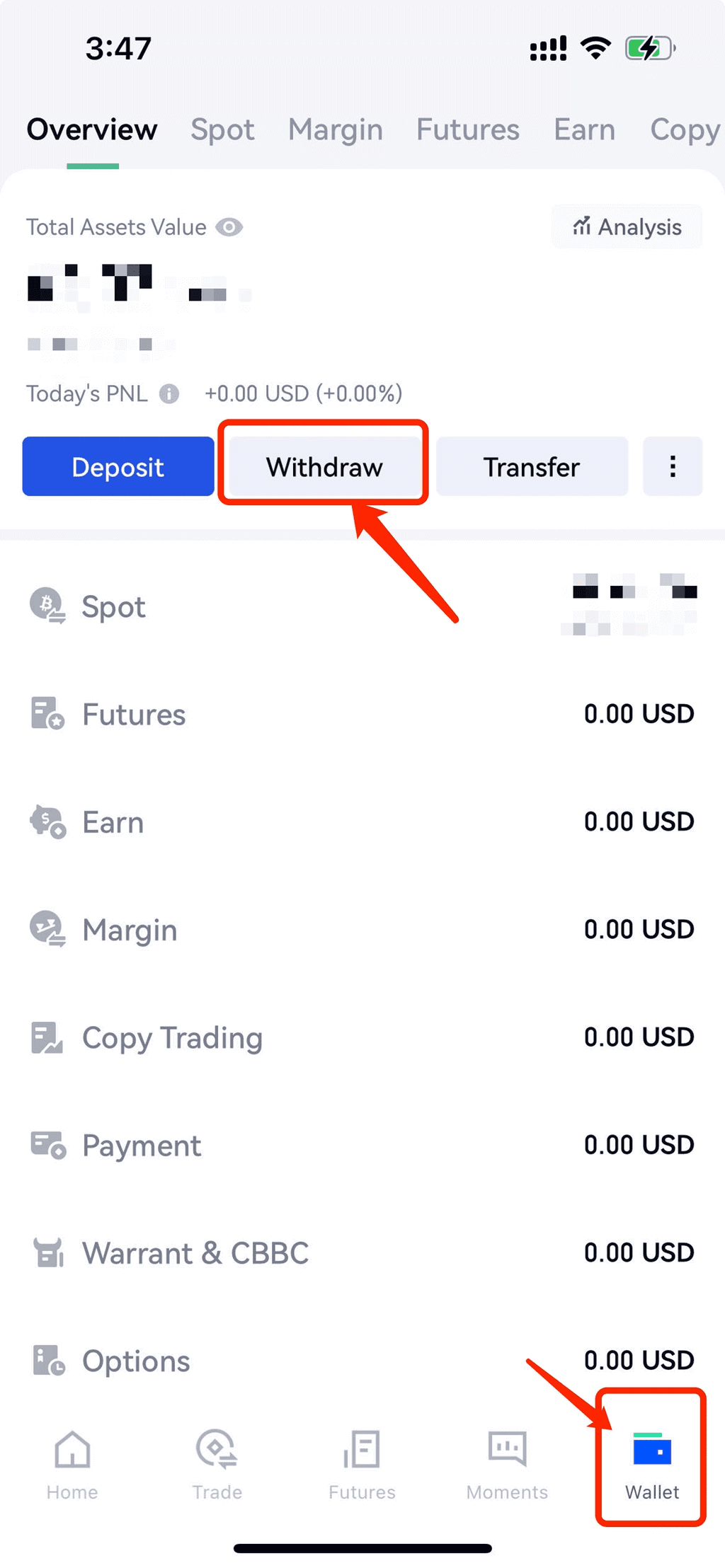Open the Transfer option
Screen dimensions: 725x1568
pyautogui.click(x=532, y=467)
